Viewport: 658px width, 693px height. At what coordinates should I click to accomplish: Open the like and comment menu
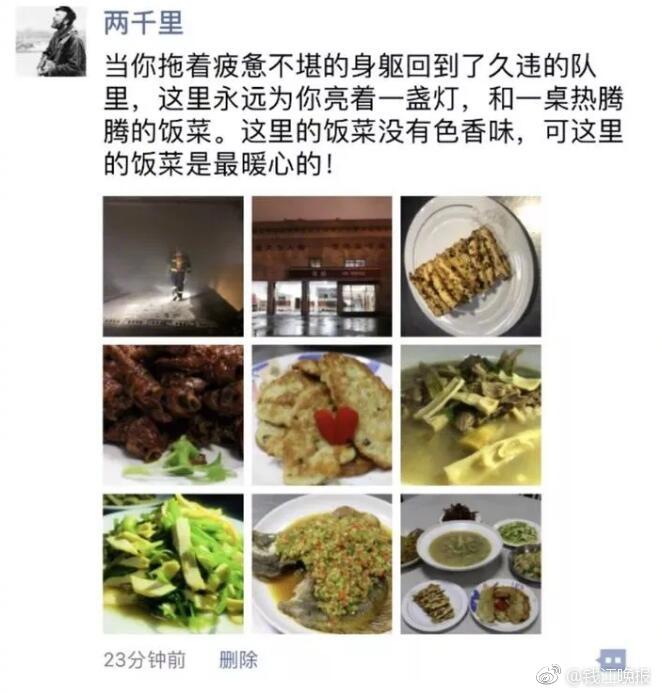pyautogui.click(x=612, y=660)
